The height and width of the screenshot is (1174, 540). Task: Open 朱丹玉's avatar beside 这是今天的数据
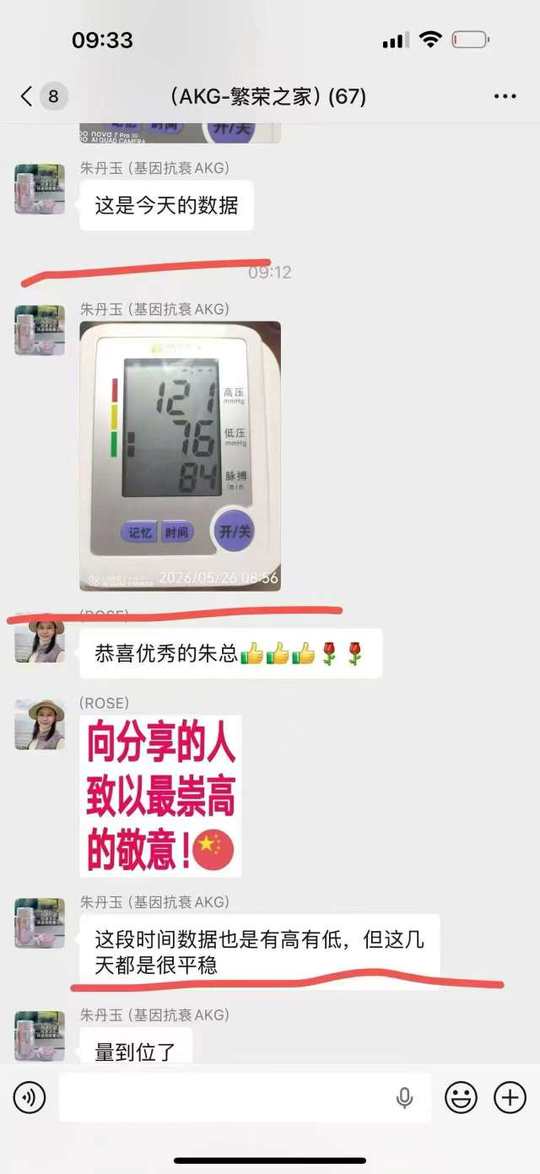(40, 189)
